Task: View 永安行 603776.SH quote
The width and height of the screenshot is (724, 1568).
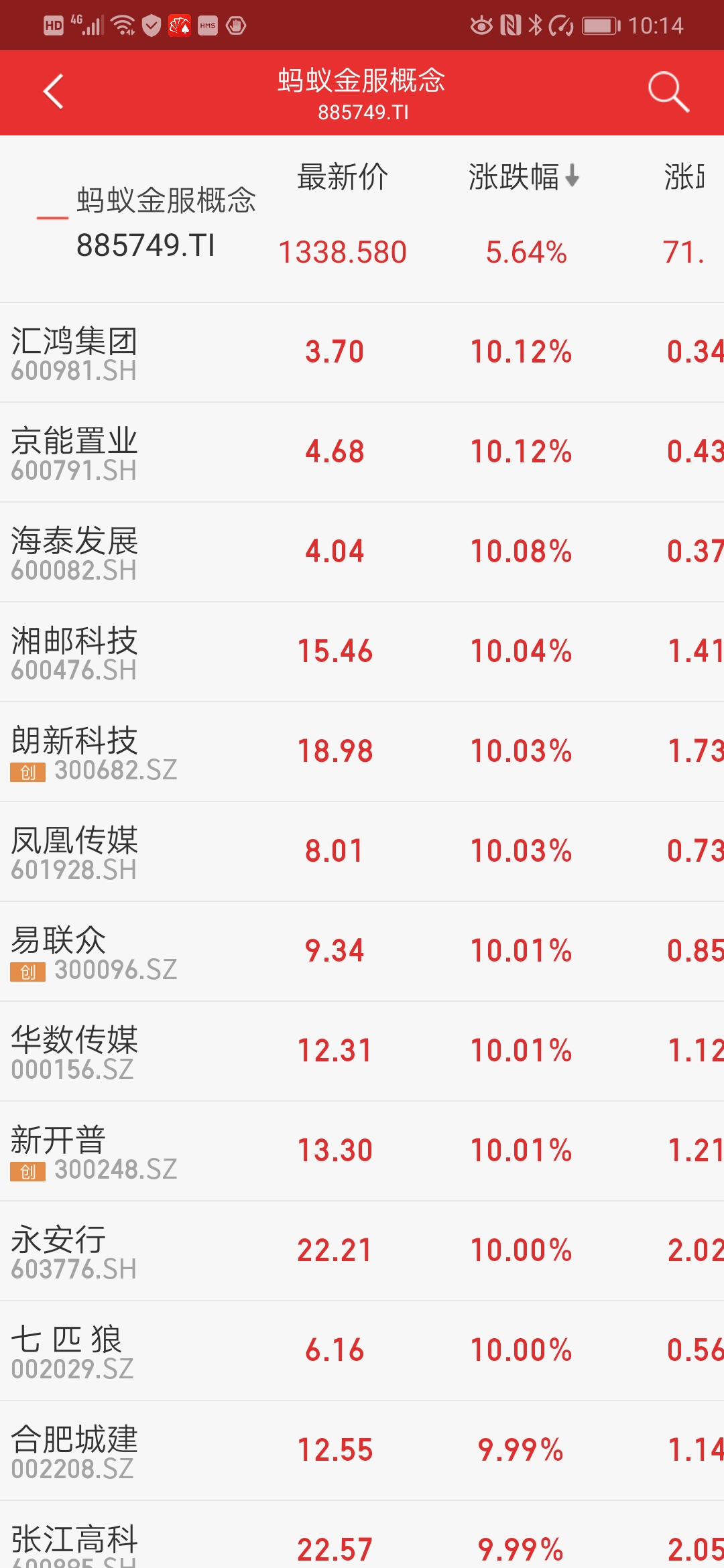Action: [362, 1251]
